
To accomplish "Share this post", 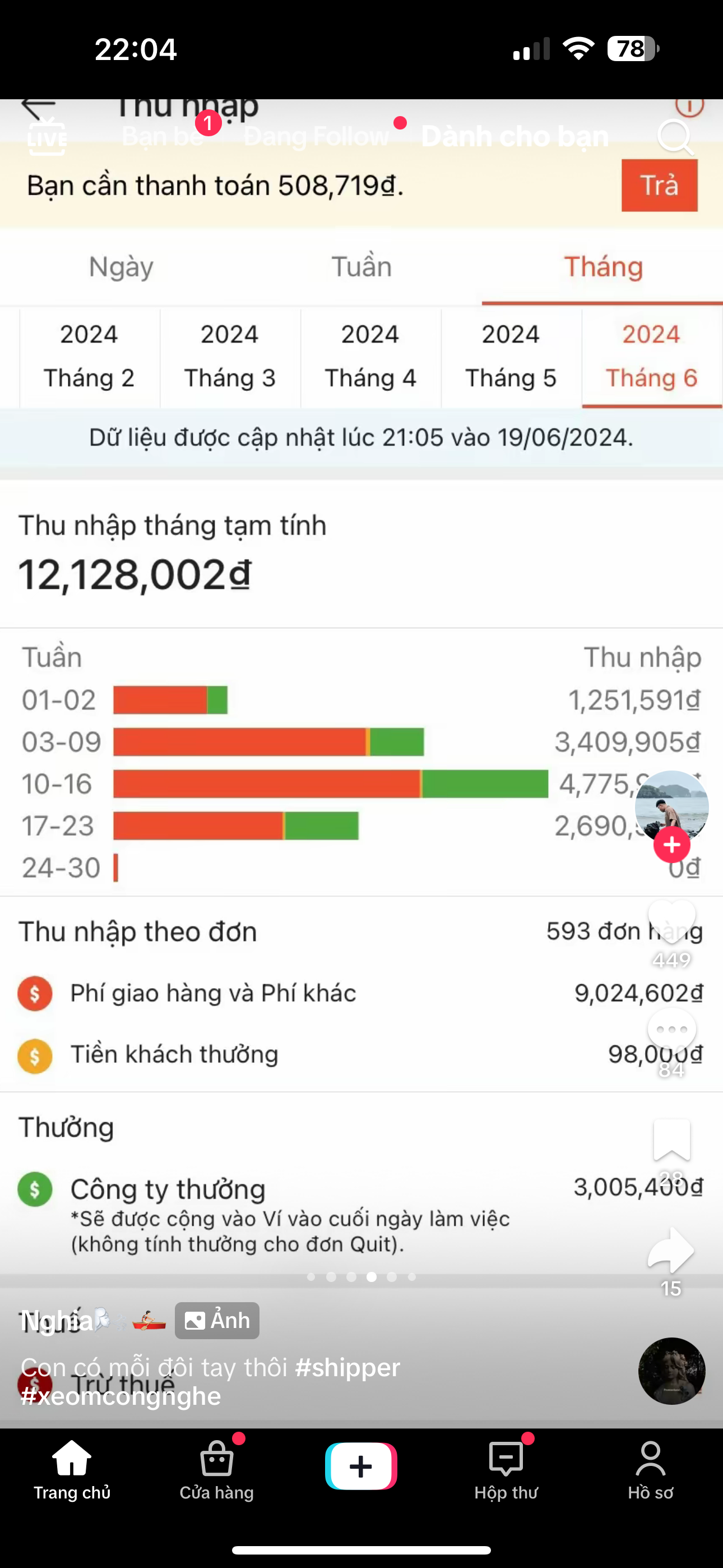I will tap(671, 1251).
